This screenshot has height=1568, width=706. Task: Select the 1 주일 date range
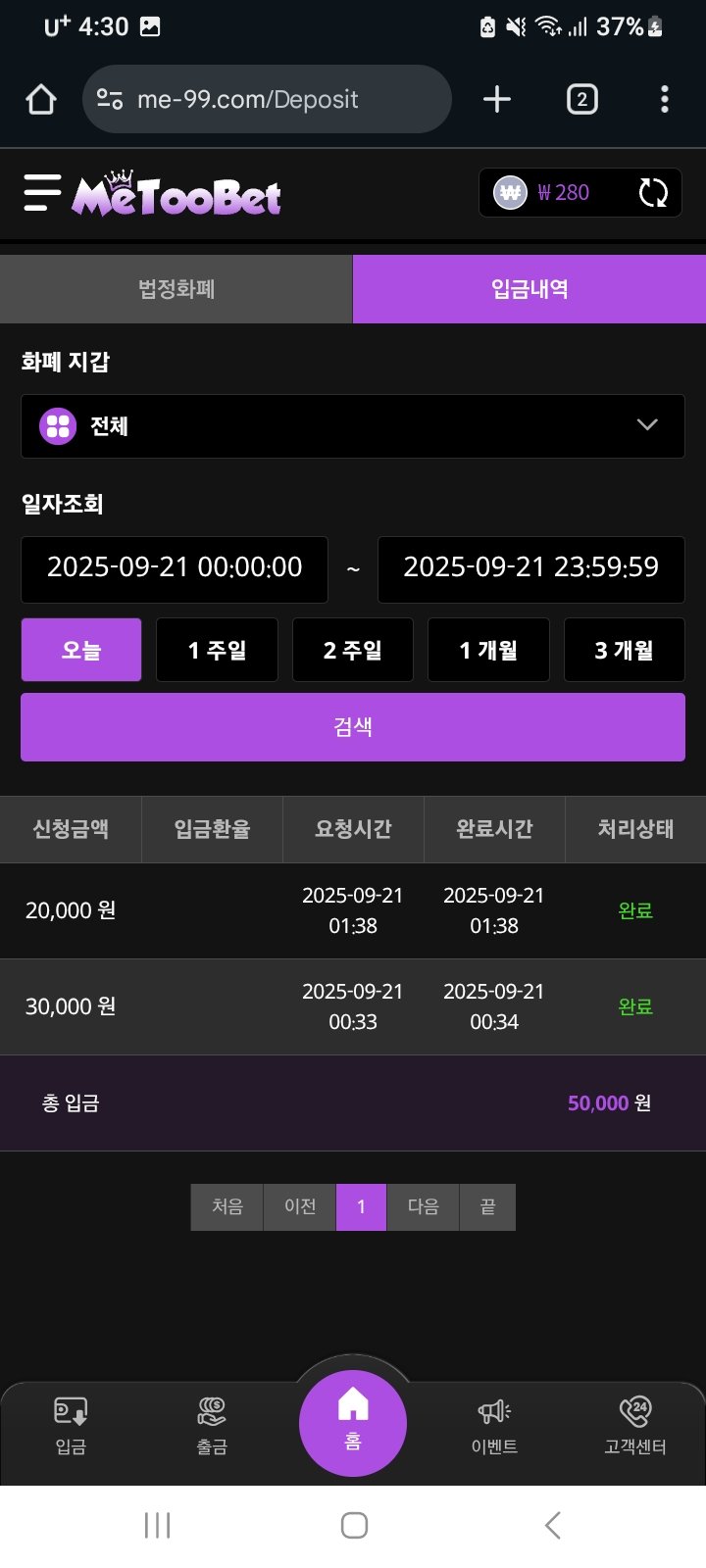click(217, 650)
